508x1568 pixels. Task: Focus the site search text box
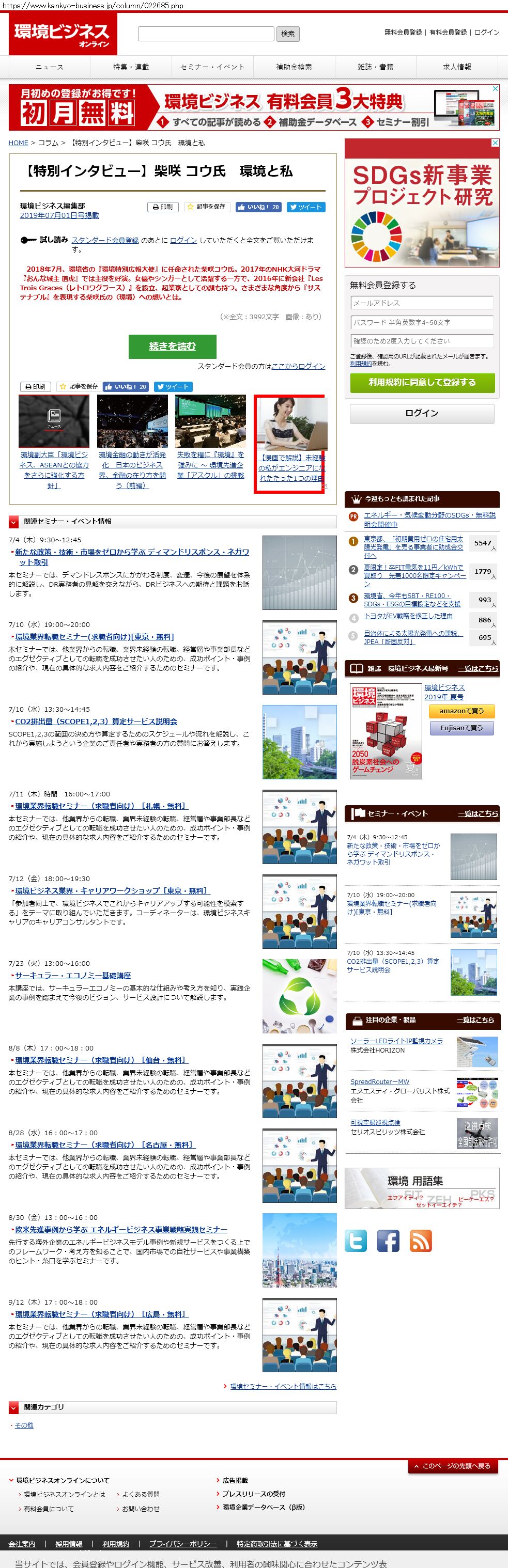(206, 34)
